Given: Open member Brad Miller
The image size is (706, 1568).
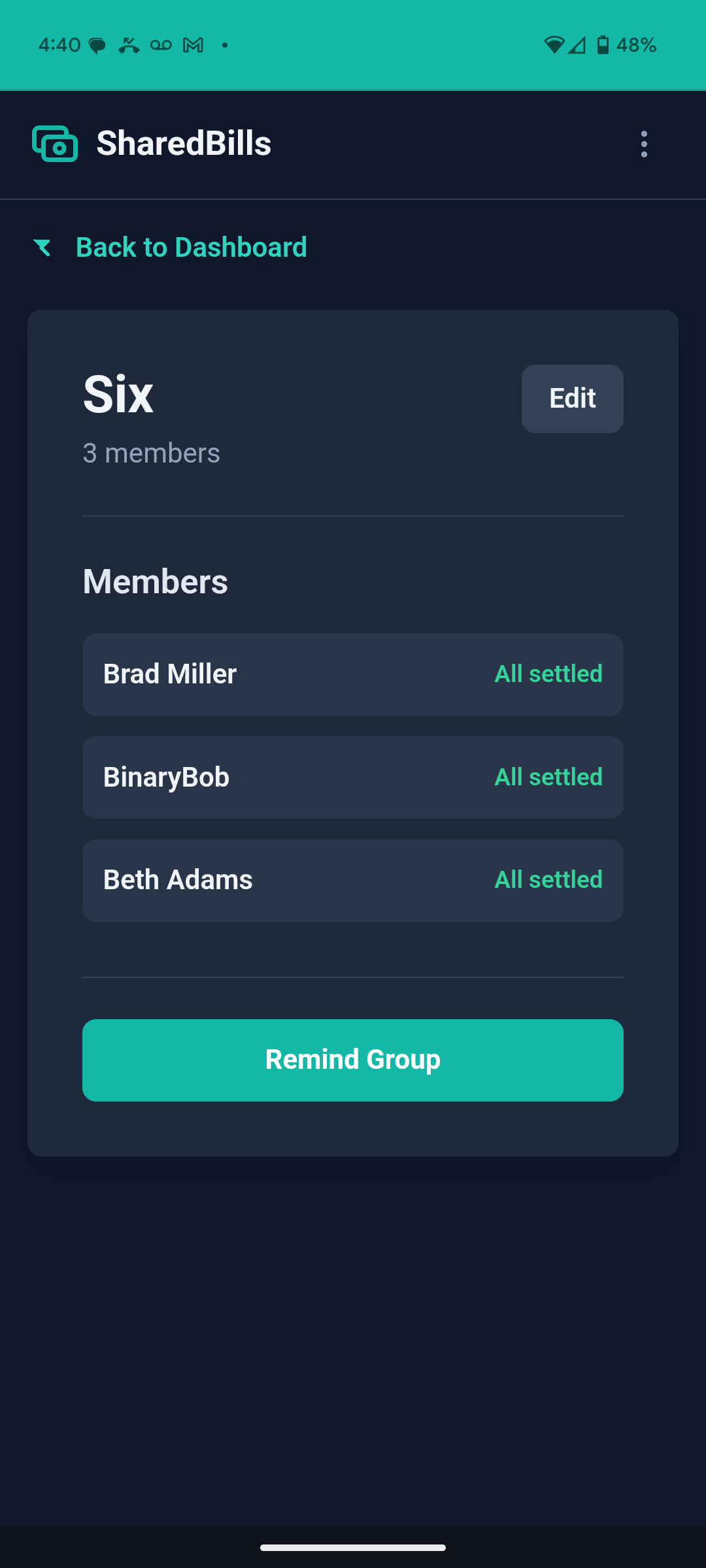Looking at the screenshot, I should coord(353,674).
